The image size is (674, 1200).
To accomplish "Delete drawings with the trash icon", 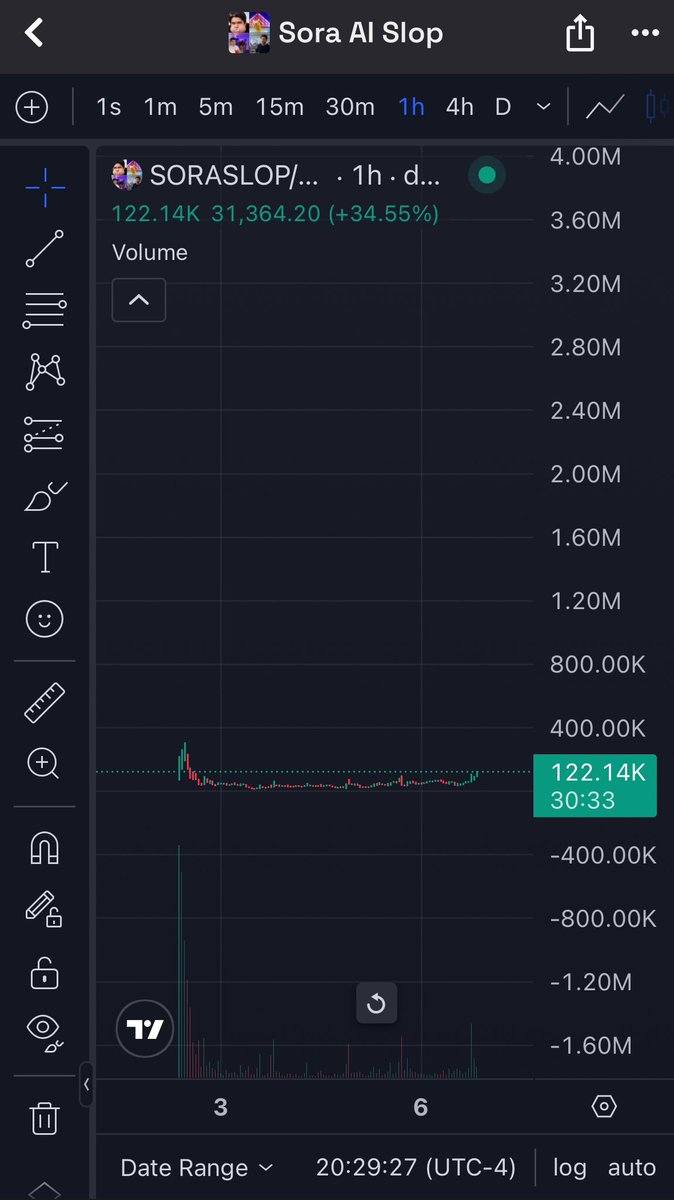I will [44, 1117].
